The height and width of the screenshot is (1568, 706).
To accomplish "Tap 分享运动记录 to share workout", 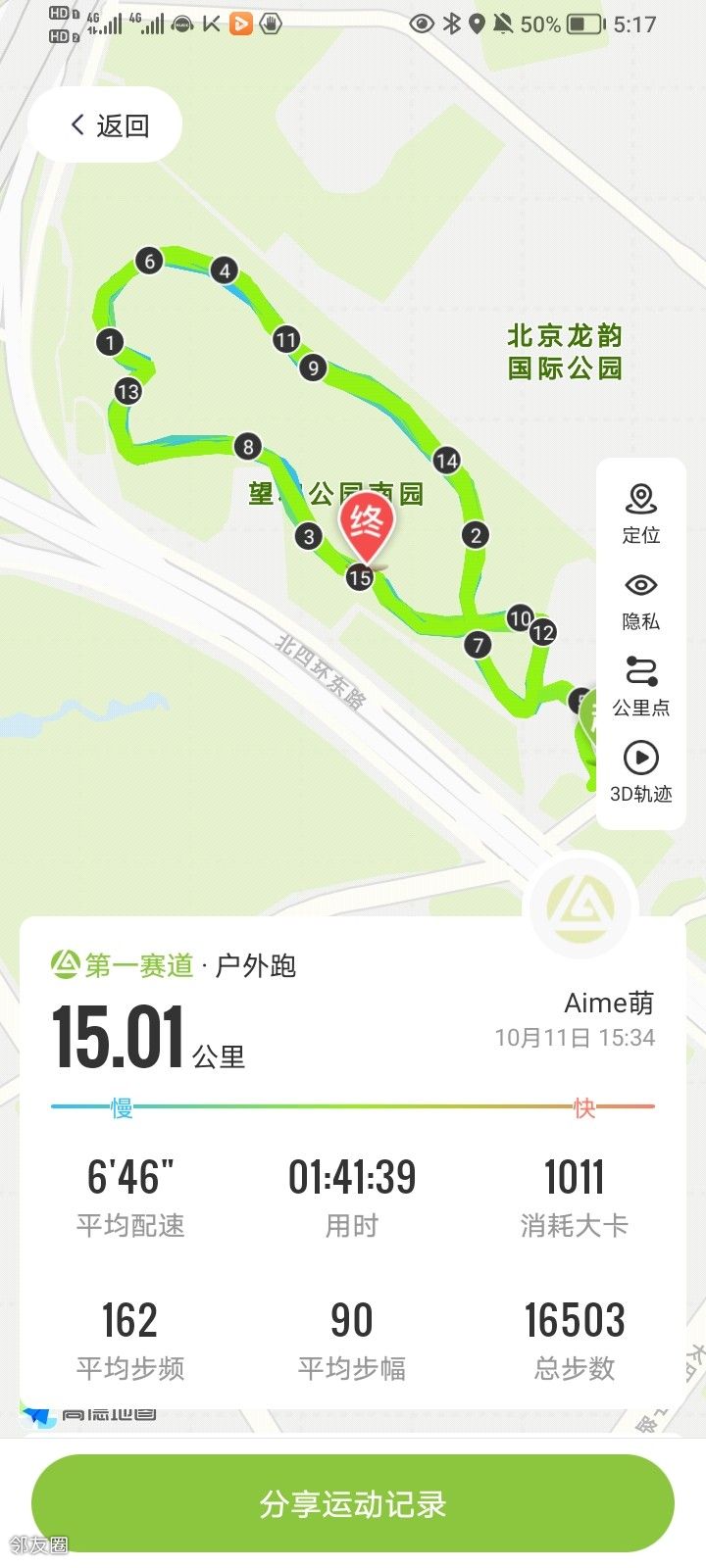I will 353,1503.
